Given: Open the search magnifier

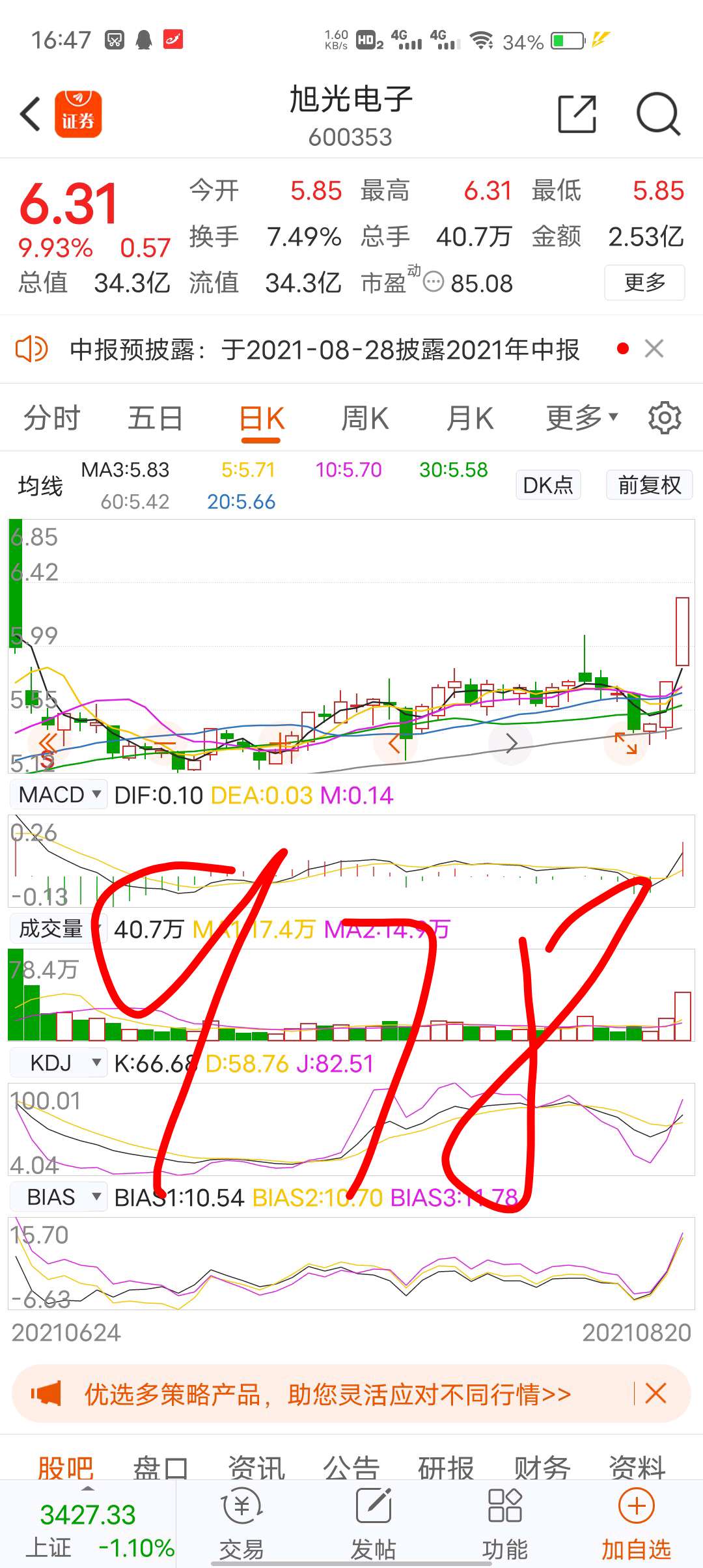Looking at the screenshot, I should [x=658, y=114].
